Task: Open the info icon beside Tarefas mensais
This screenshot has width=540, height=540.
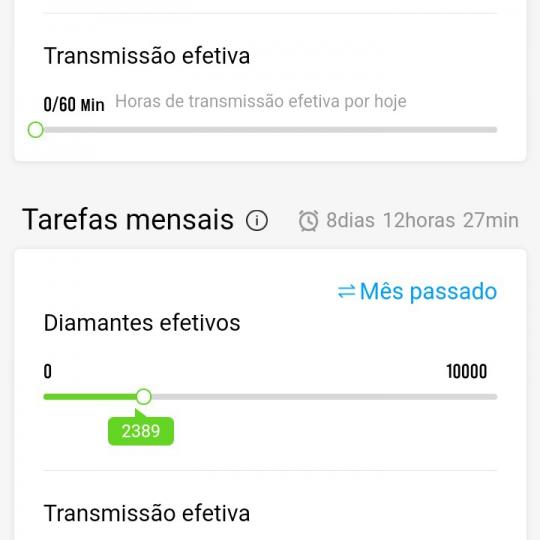Action: pyautogui.click(x=257, y=220)
